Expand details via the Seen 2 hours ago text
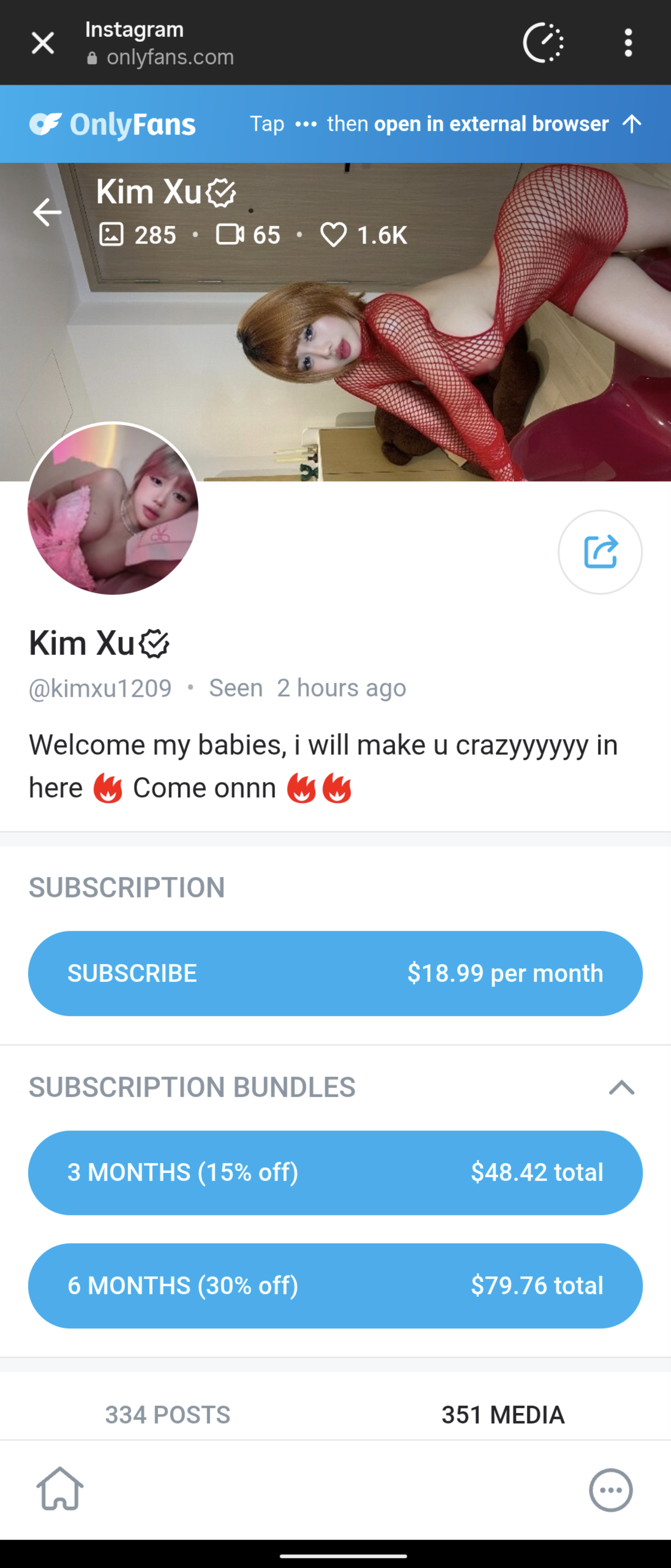This screenshot has width=671, height=1568. tap(307, 688)
